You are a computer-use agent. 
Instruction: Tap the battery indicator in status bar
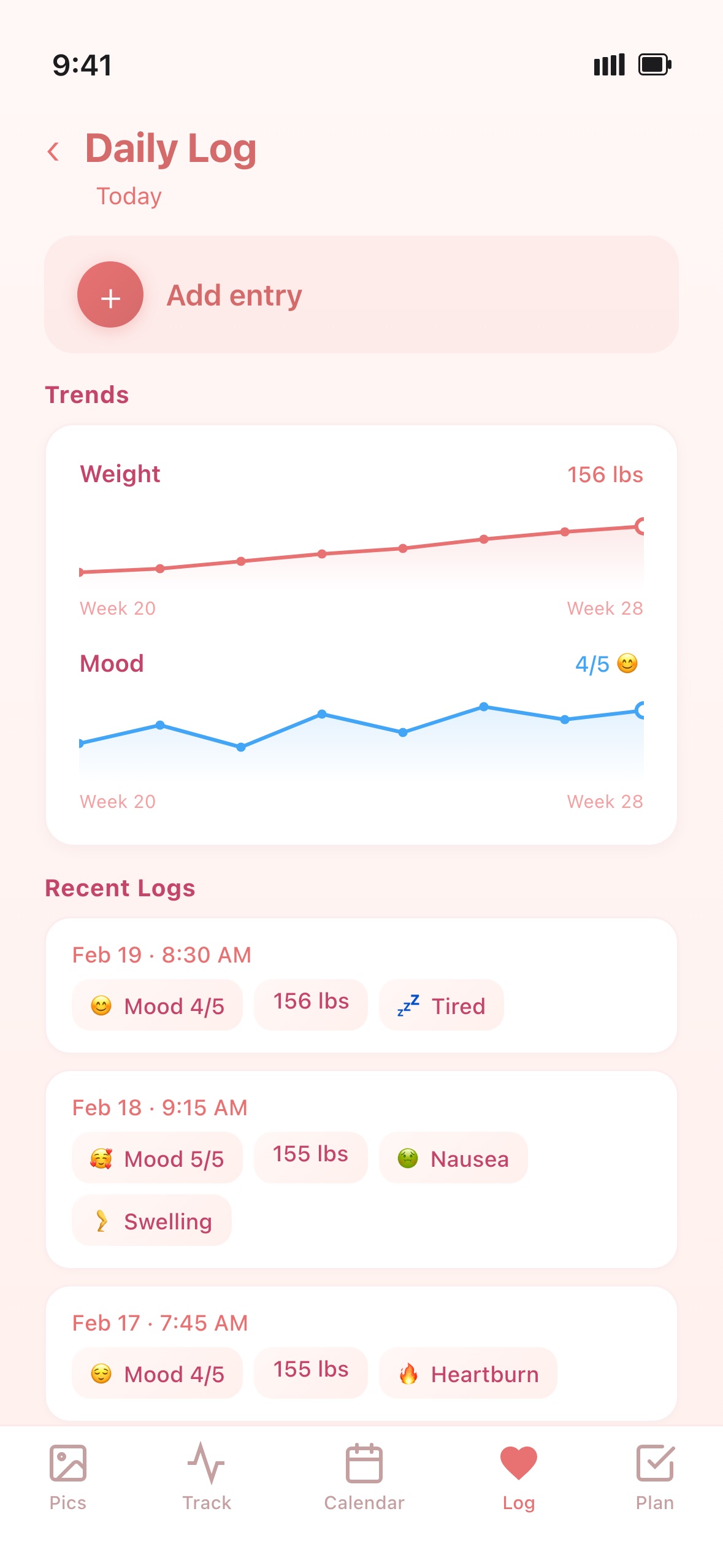point(652,64)
